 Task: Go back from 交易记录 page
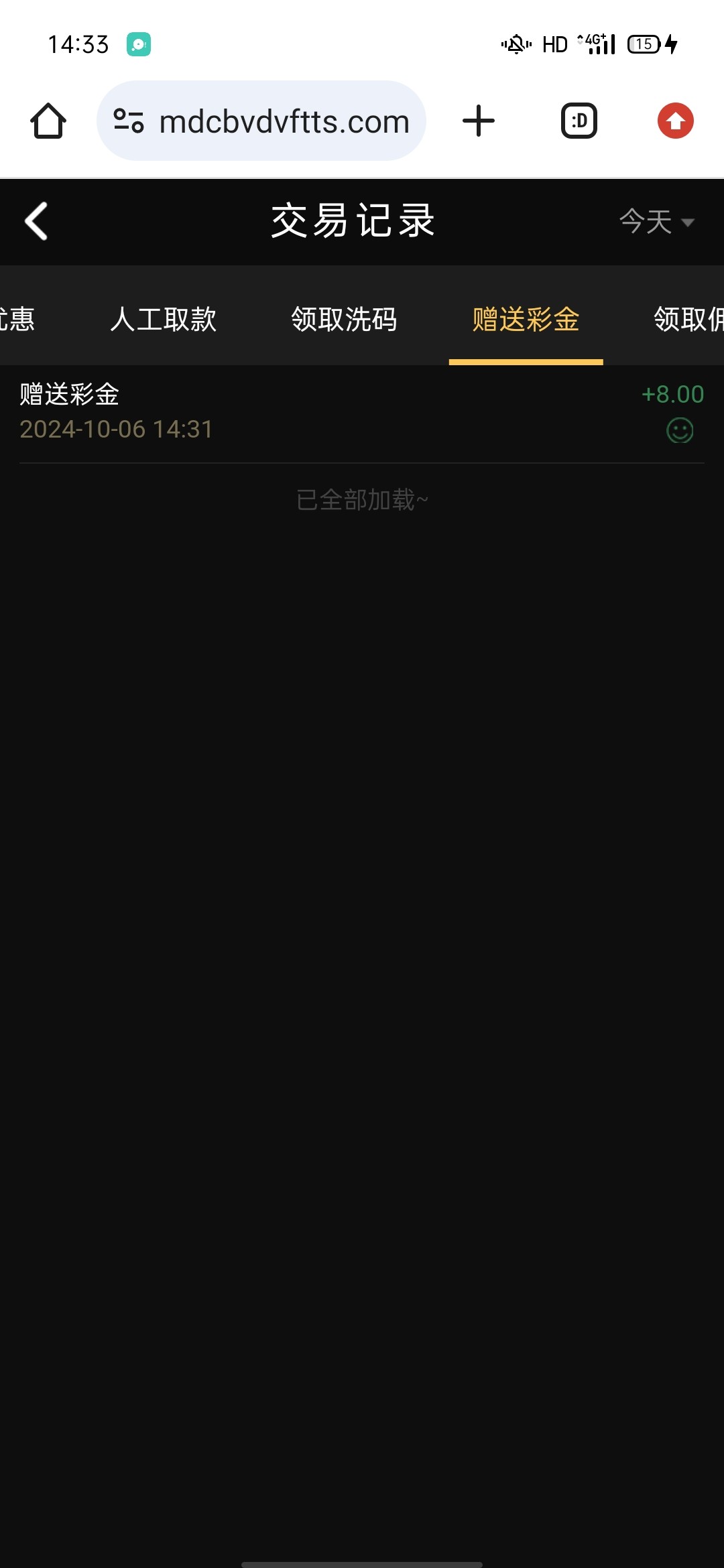coord(37,221)
